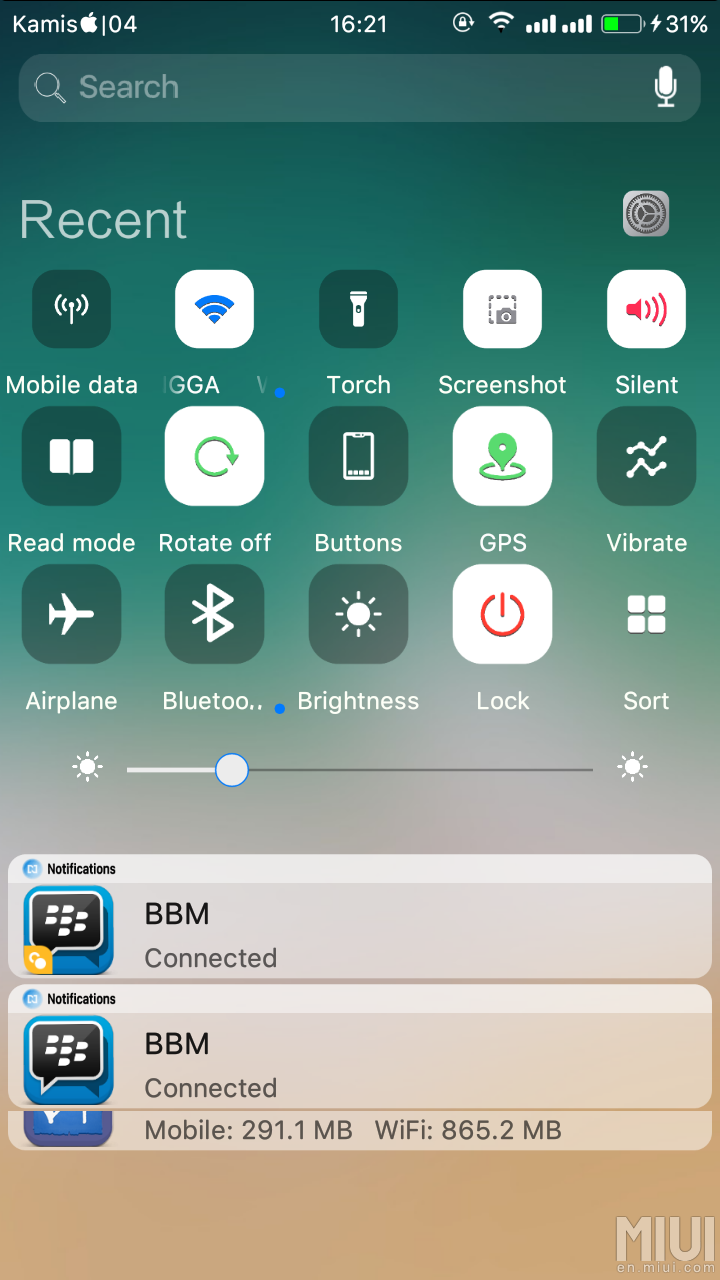Take a Screenshot

(x=502, y=310)
